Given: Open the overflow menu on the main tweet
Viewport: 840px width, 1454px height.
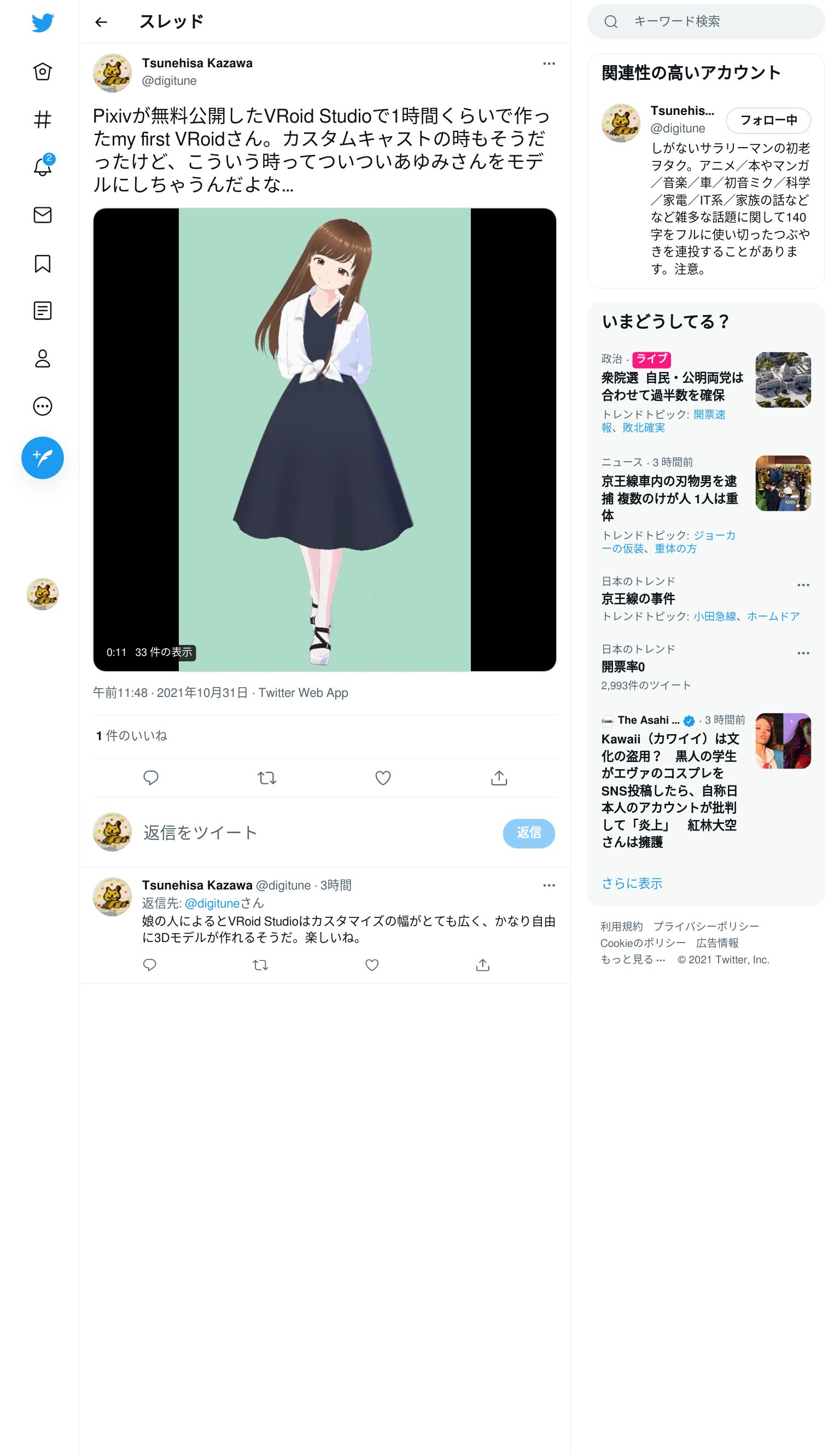Looking at the screenshot, I should 549,63.
